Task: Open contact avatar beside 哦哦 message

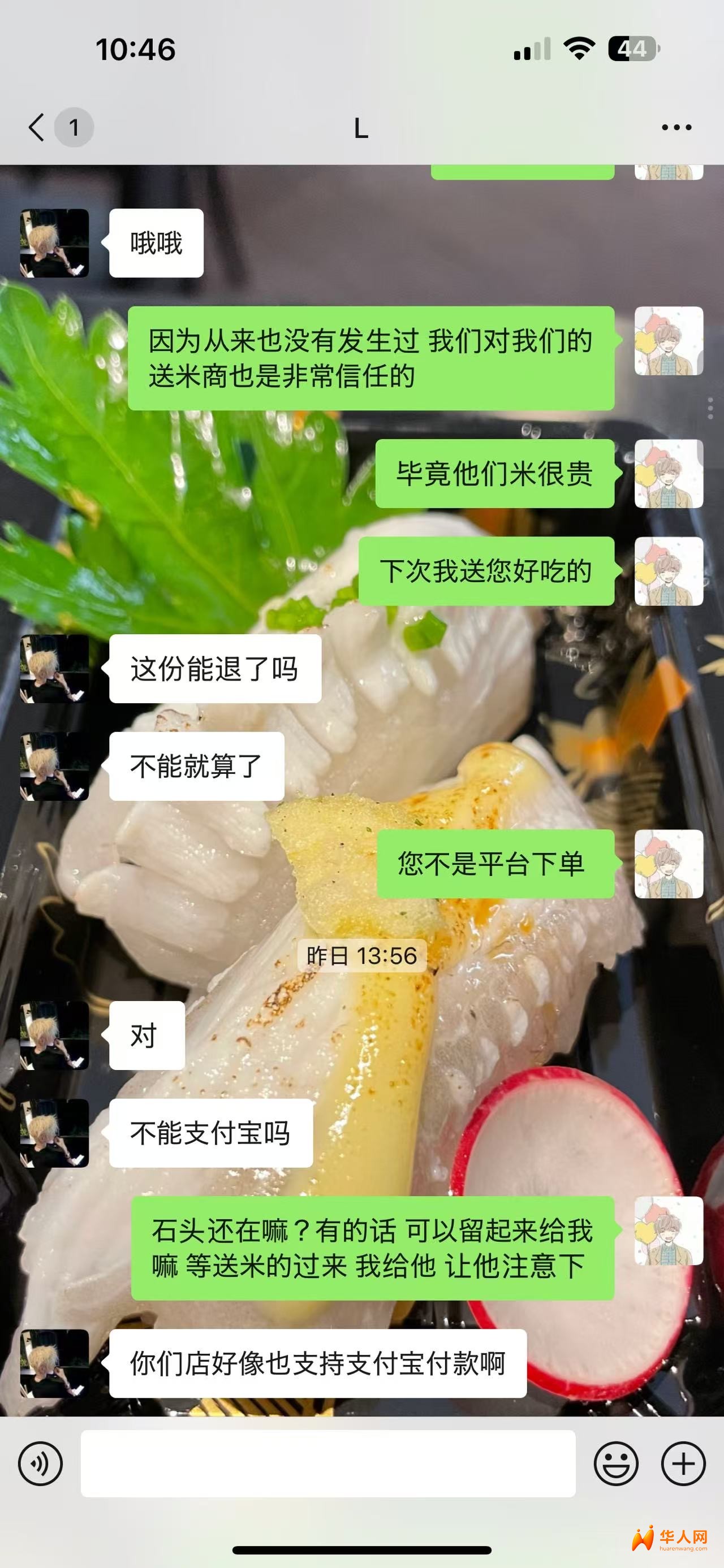Action: (x=55, y=243)
